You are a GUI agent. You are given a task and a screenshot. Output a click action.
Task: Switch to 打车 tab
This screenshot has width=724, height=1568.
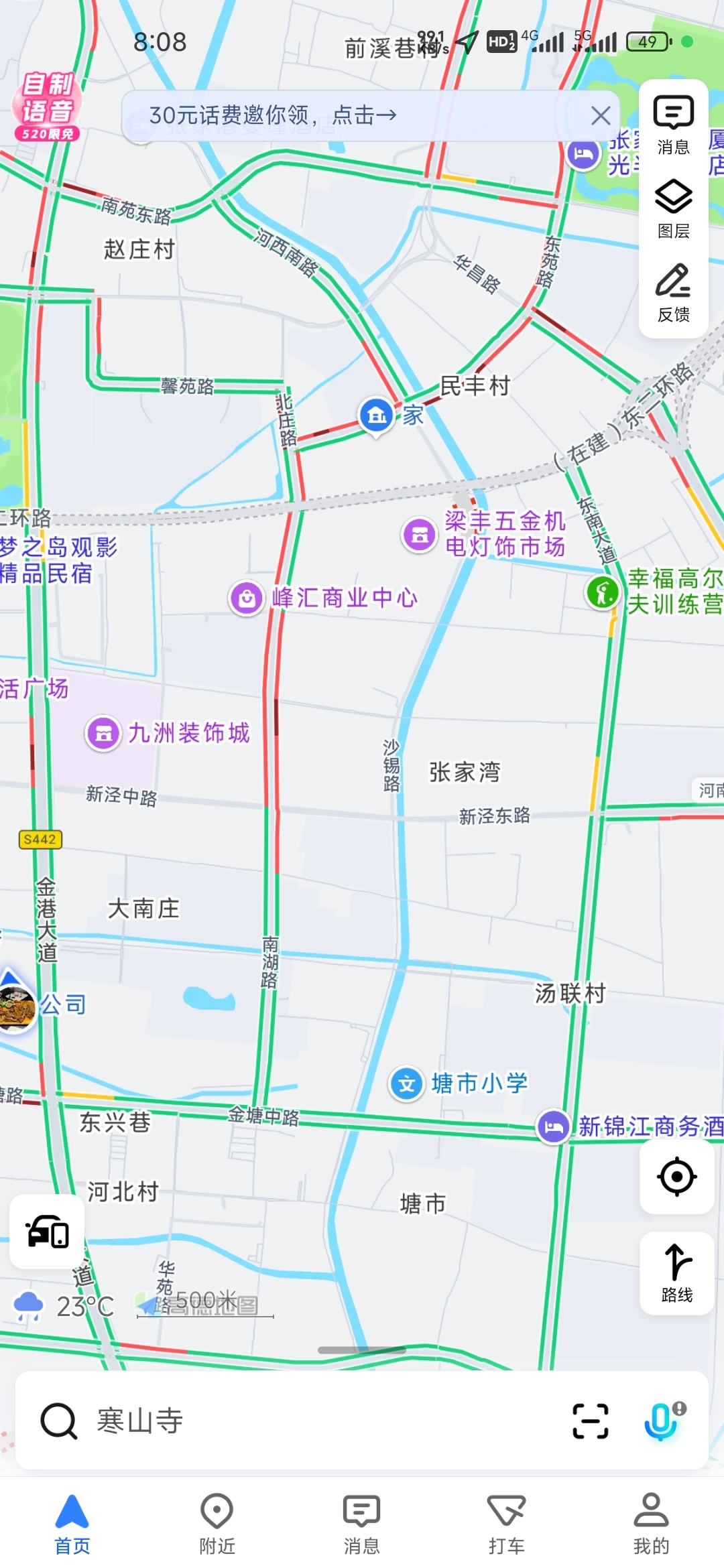[x=506, y=1523]
